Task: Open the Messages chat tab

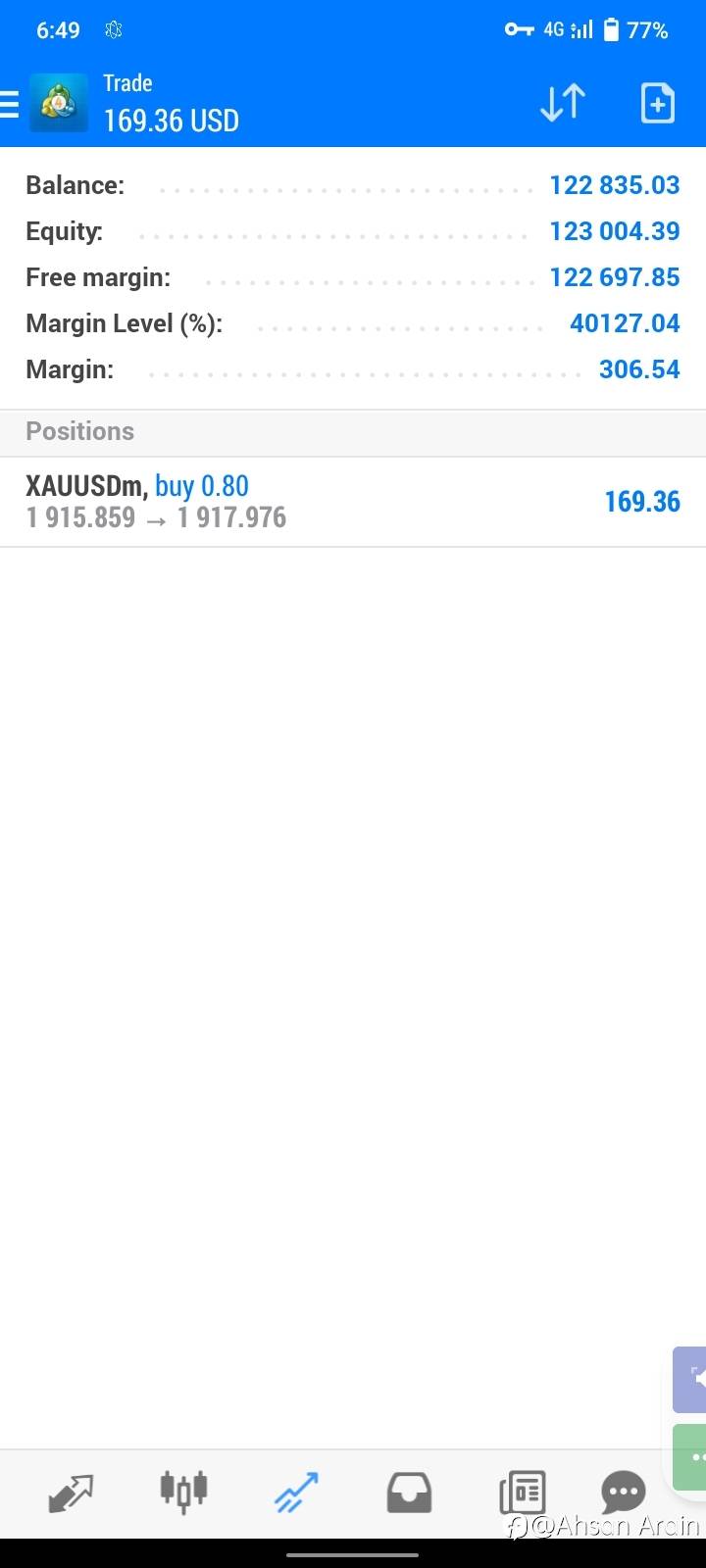Action: pos(623,1494)
